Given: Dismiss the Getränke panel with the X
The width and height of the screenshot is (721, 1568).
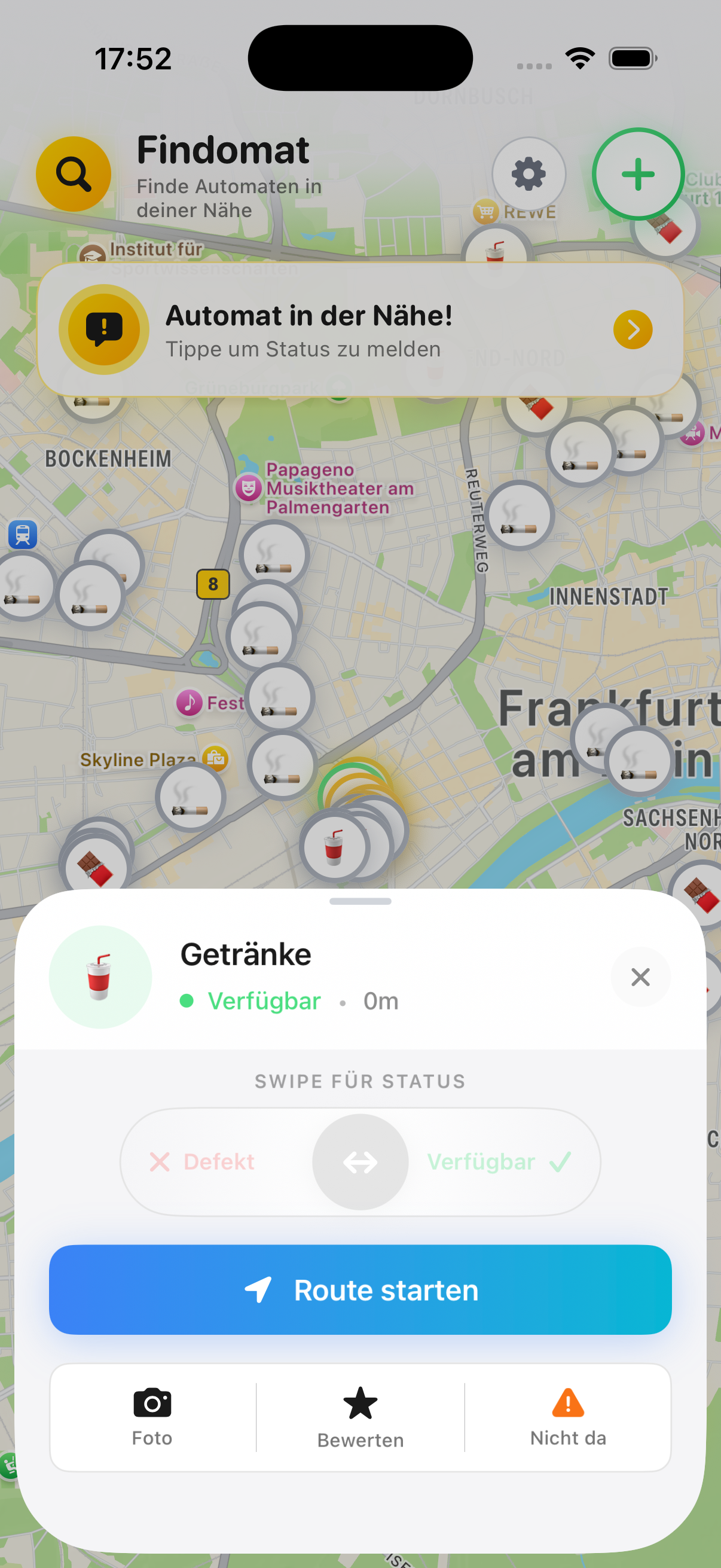Looking at the screenshot, I should tap(641, 977).
